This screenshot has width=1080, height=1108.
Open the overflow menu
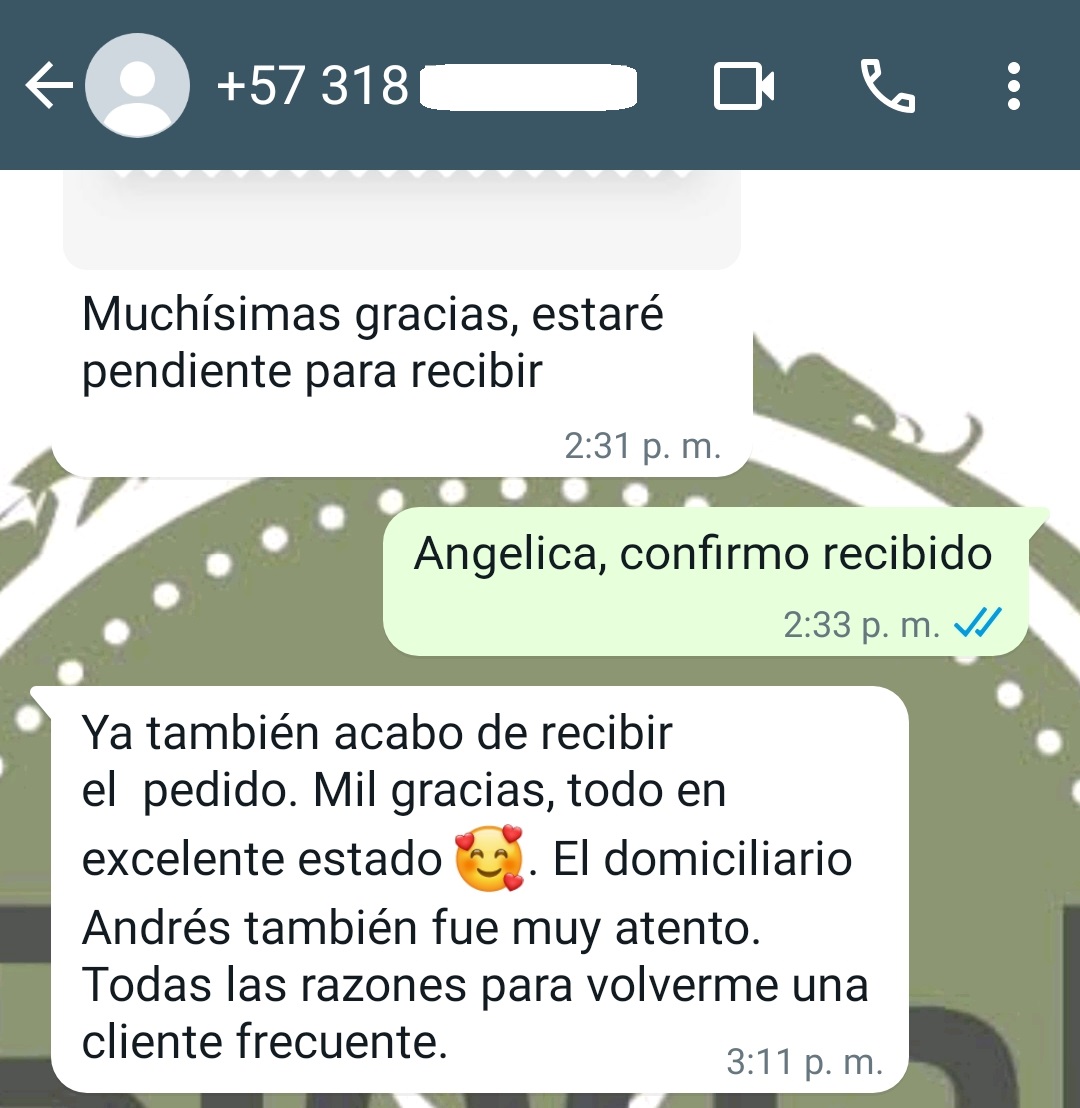[x=1014, y=87]
